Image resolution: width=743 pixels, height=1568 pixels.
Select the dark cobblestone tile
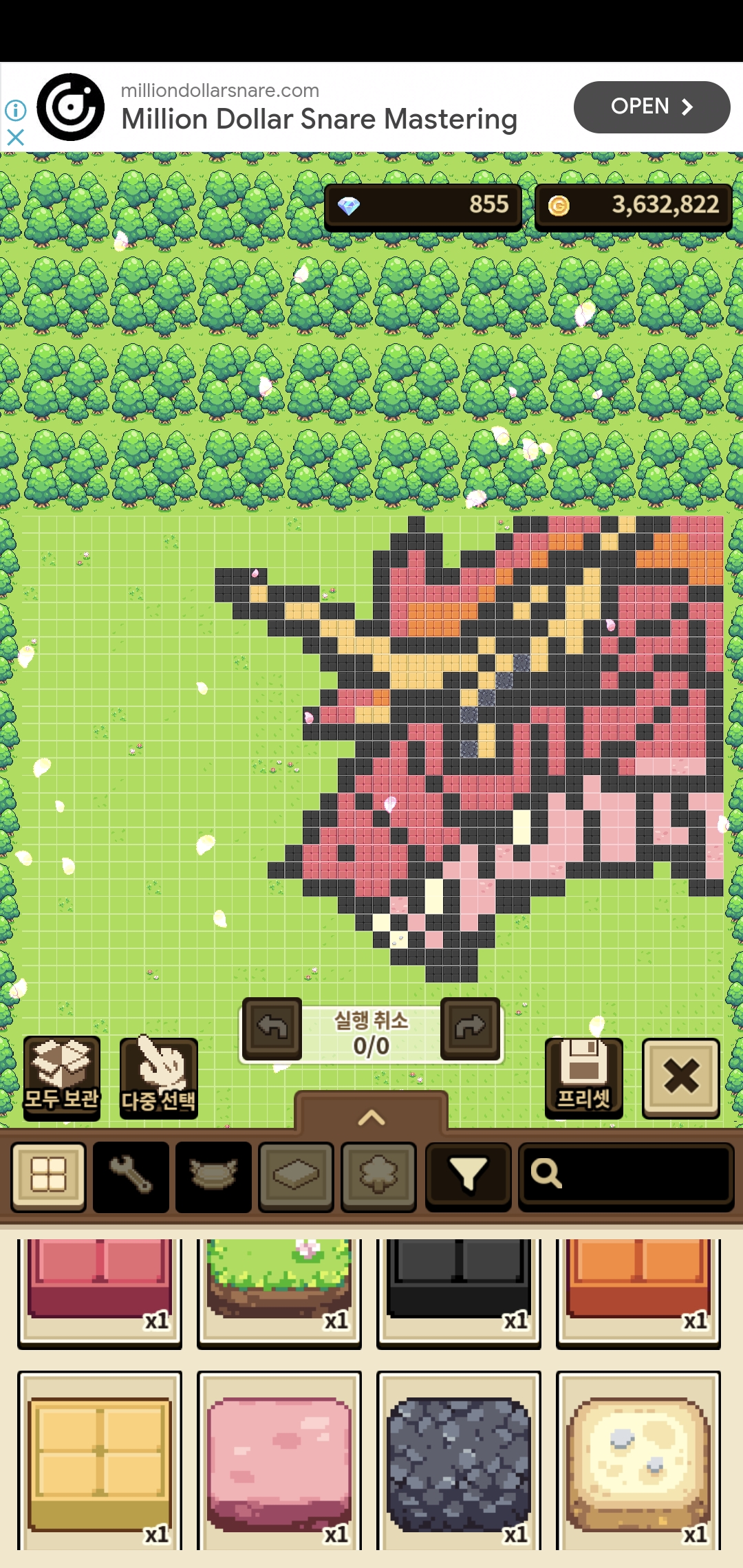point(459,1461)
